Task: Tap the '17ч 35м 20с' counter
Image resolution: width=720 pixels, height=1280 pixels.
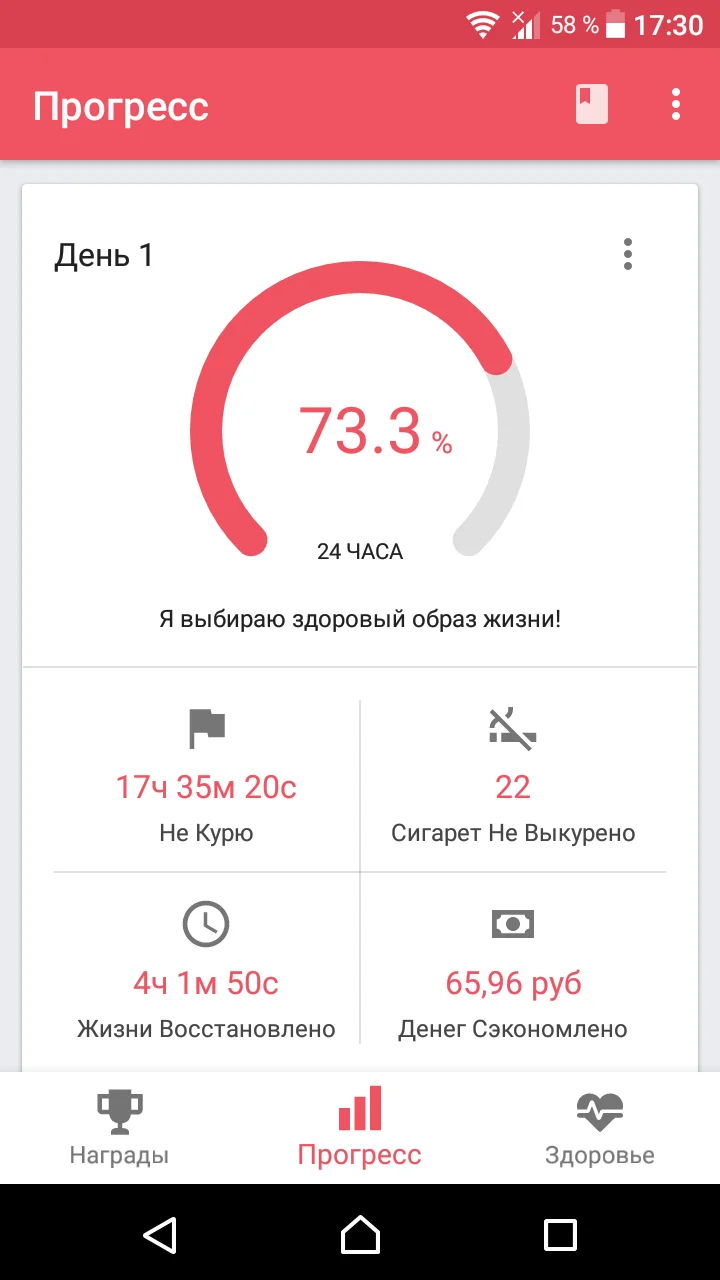Action: 205,788
